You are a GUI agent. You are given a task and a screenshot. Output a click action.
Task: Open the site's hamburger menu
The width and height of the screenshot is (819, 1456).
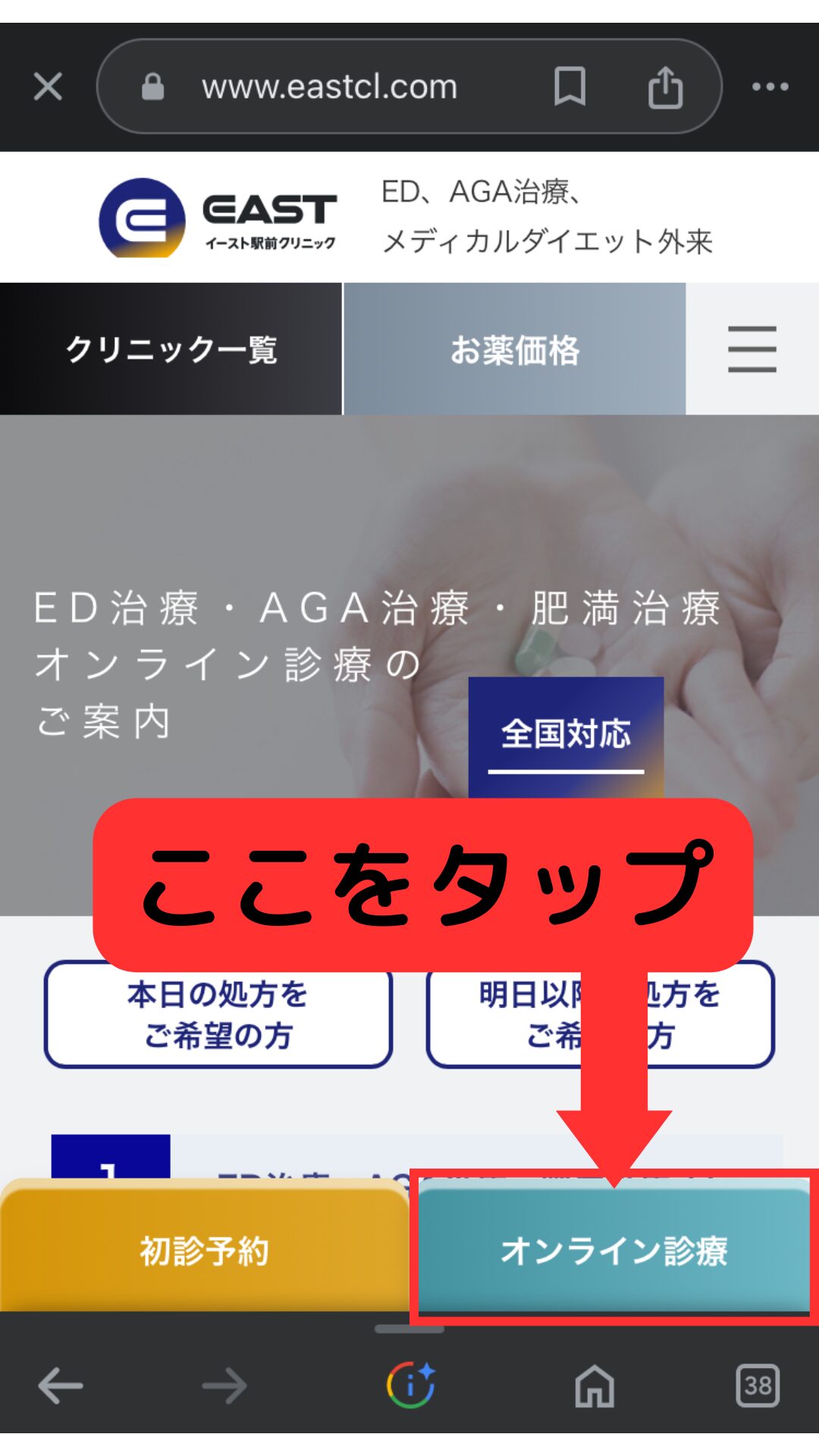pos(752,349)
